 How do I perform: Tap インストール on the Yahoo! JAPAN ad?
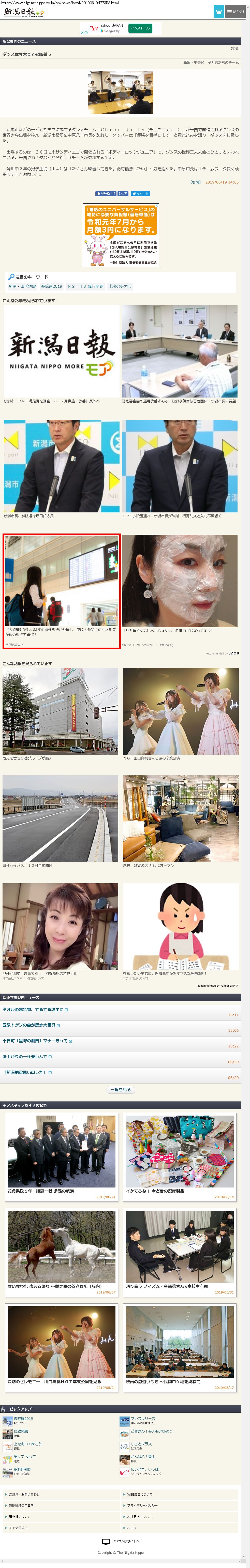[140, 28]
